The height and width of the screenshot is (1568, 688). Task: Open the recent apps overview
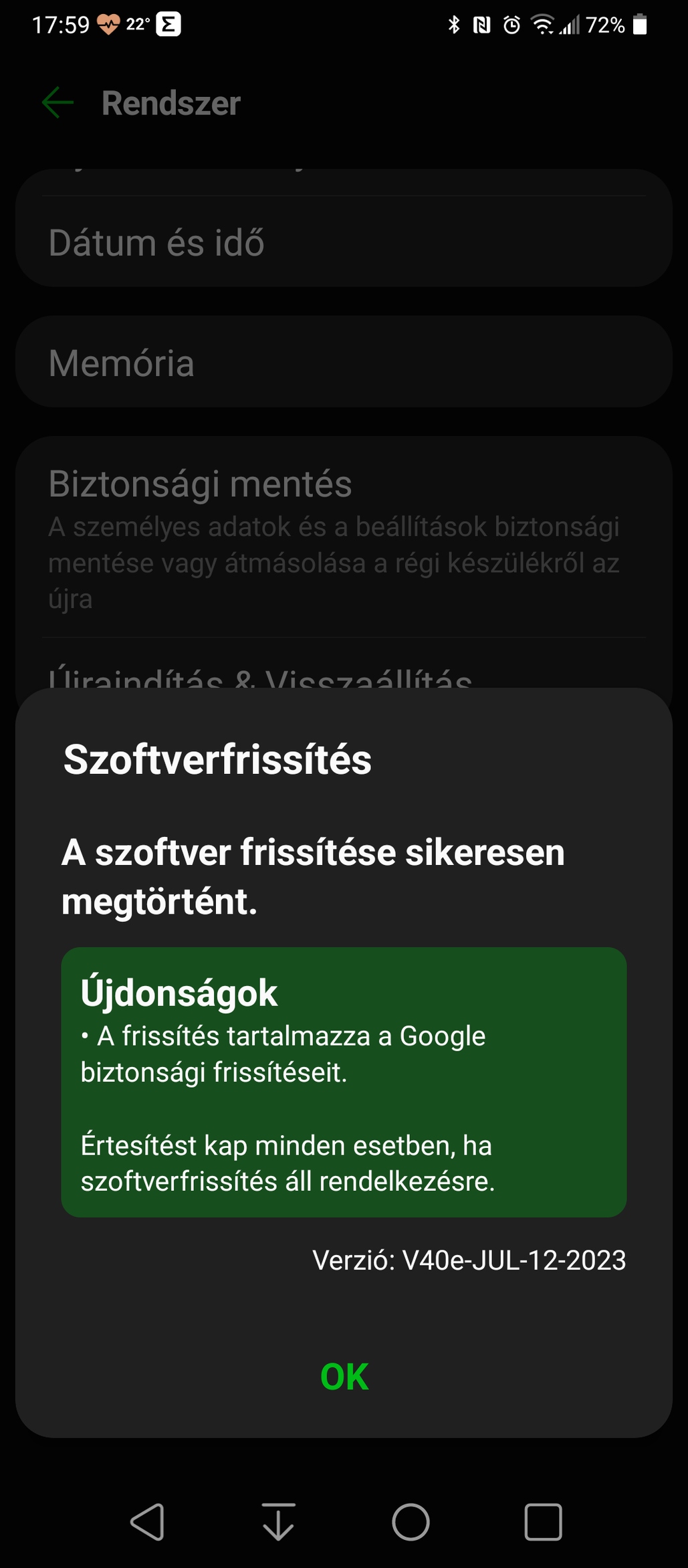coord(543,1522)
